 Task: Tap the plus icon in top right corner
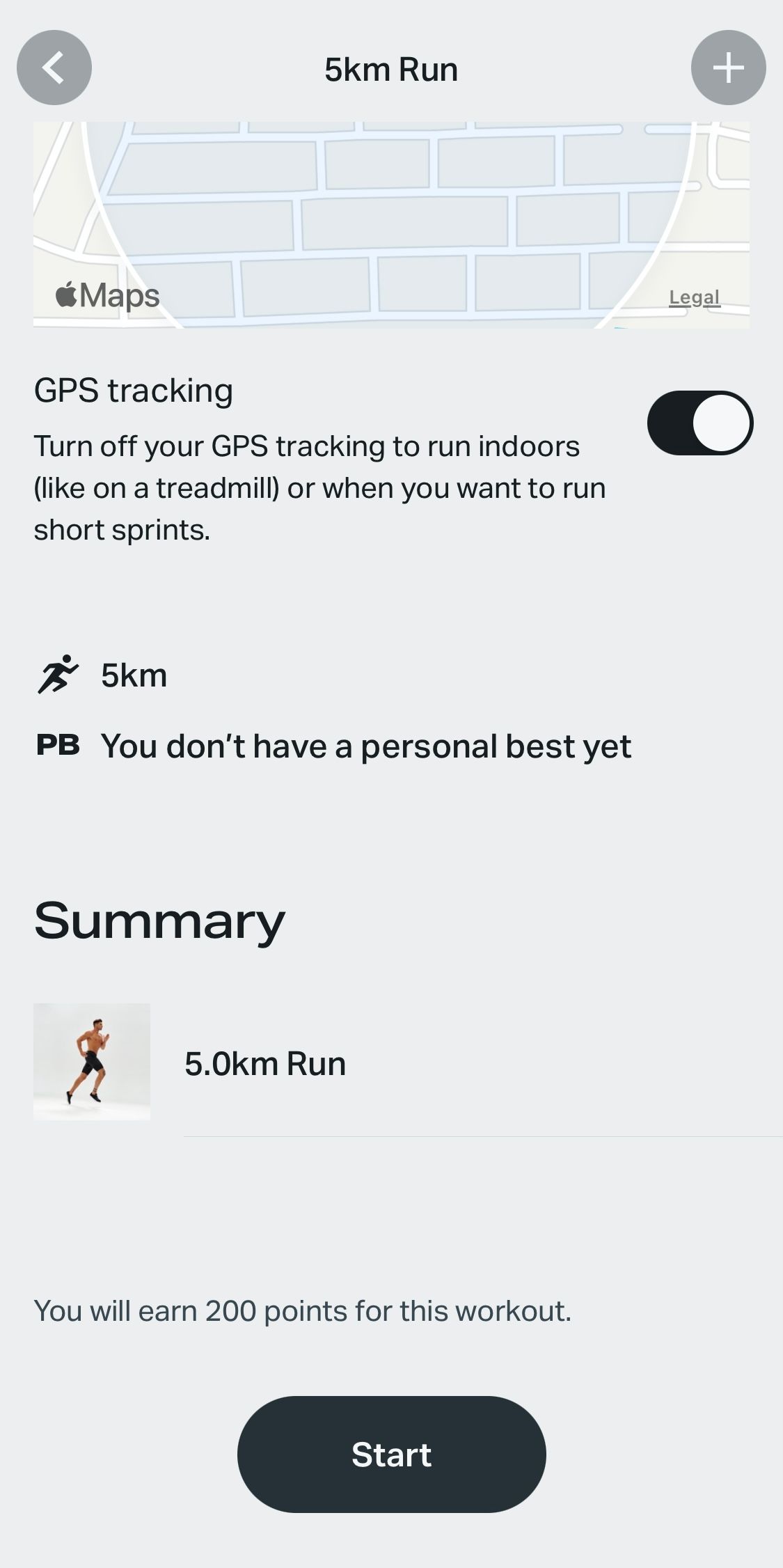[728, 67]
